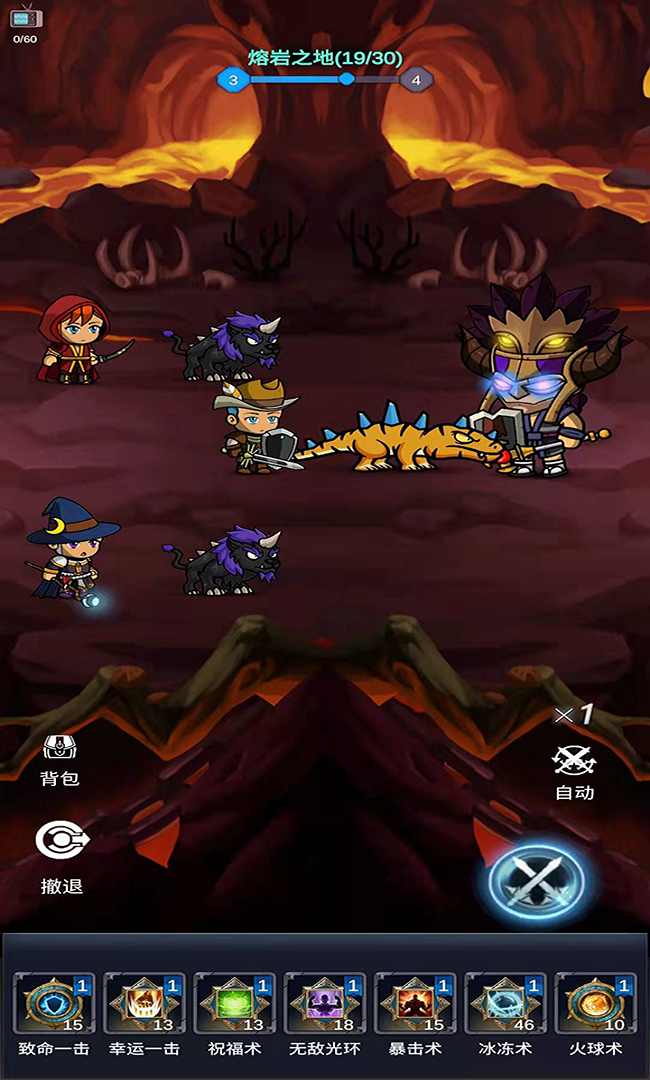Image resolution: width=650 pixels, height=1080 pixels.
Task: Use the 暴击术 skill
Action: [x=414, y=1004]
